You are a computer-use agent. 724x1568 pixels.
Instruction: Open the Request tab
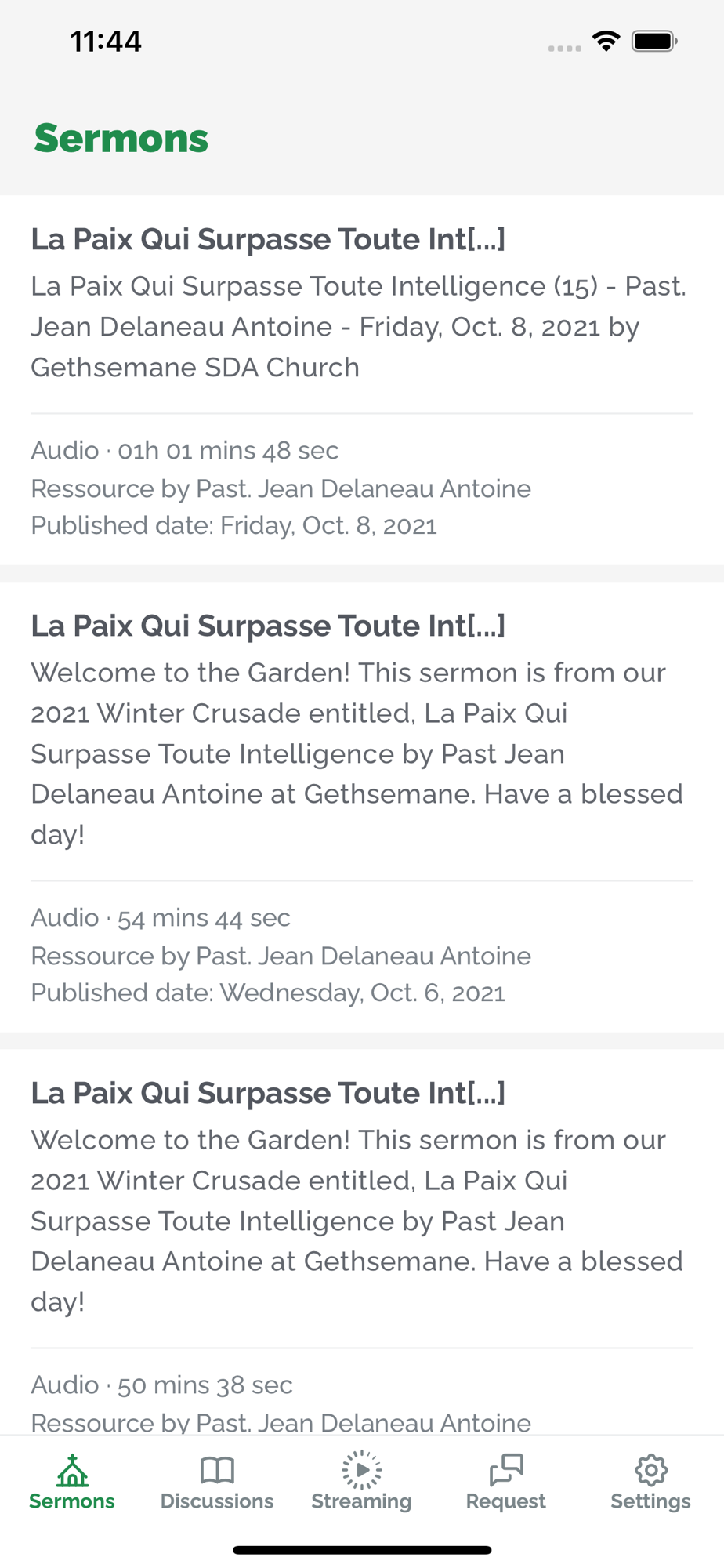coord(506,1483)
